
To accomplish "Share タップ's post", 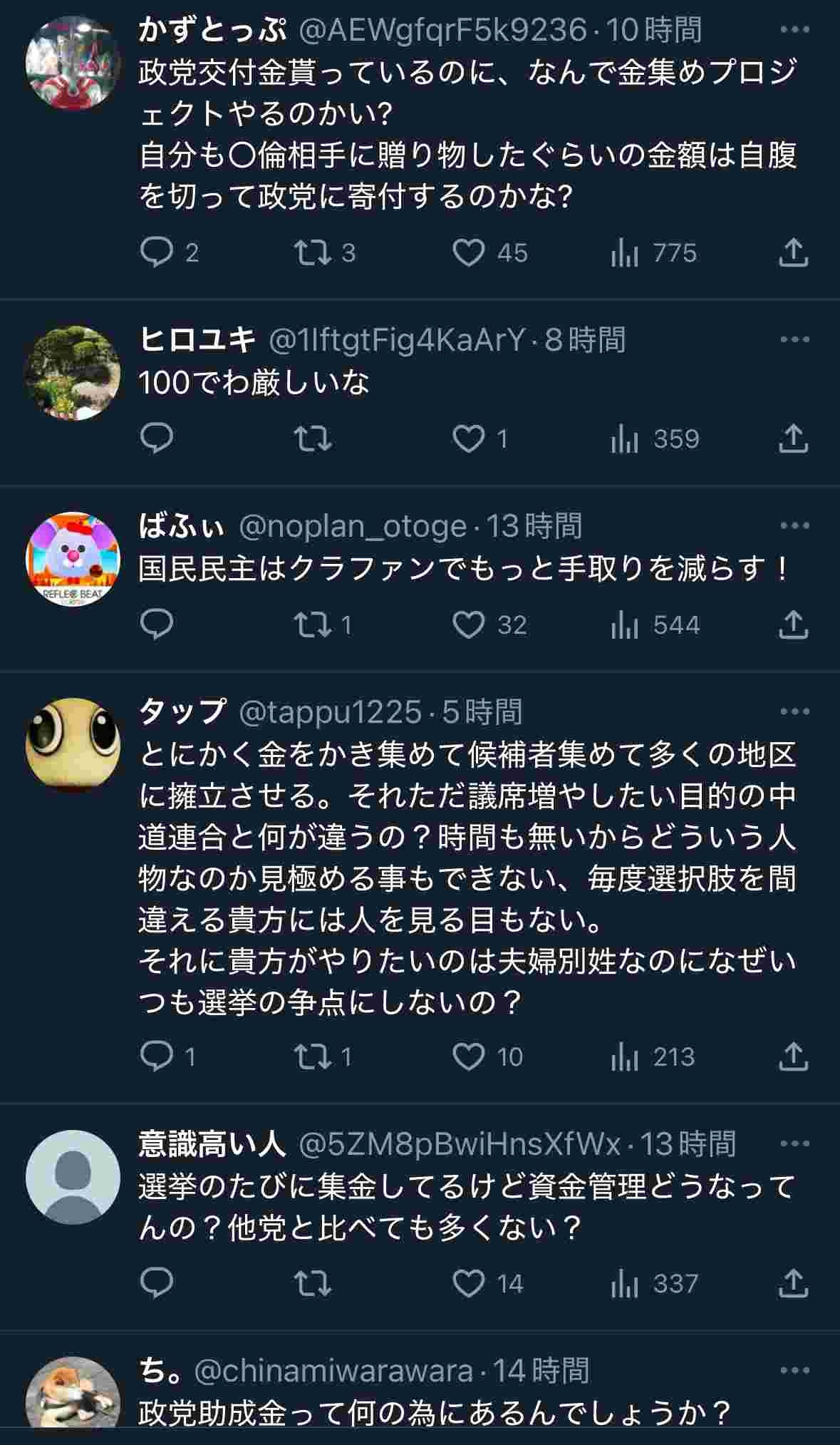I will click(x=792, y=1056).
